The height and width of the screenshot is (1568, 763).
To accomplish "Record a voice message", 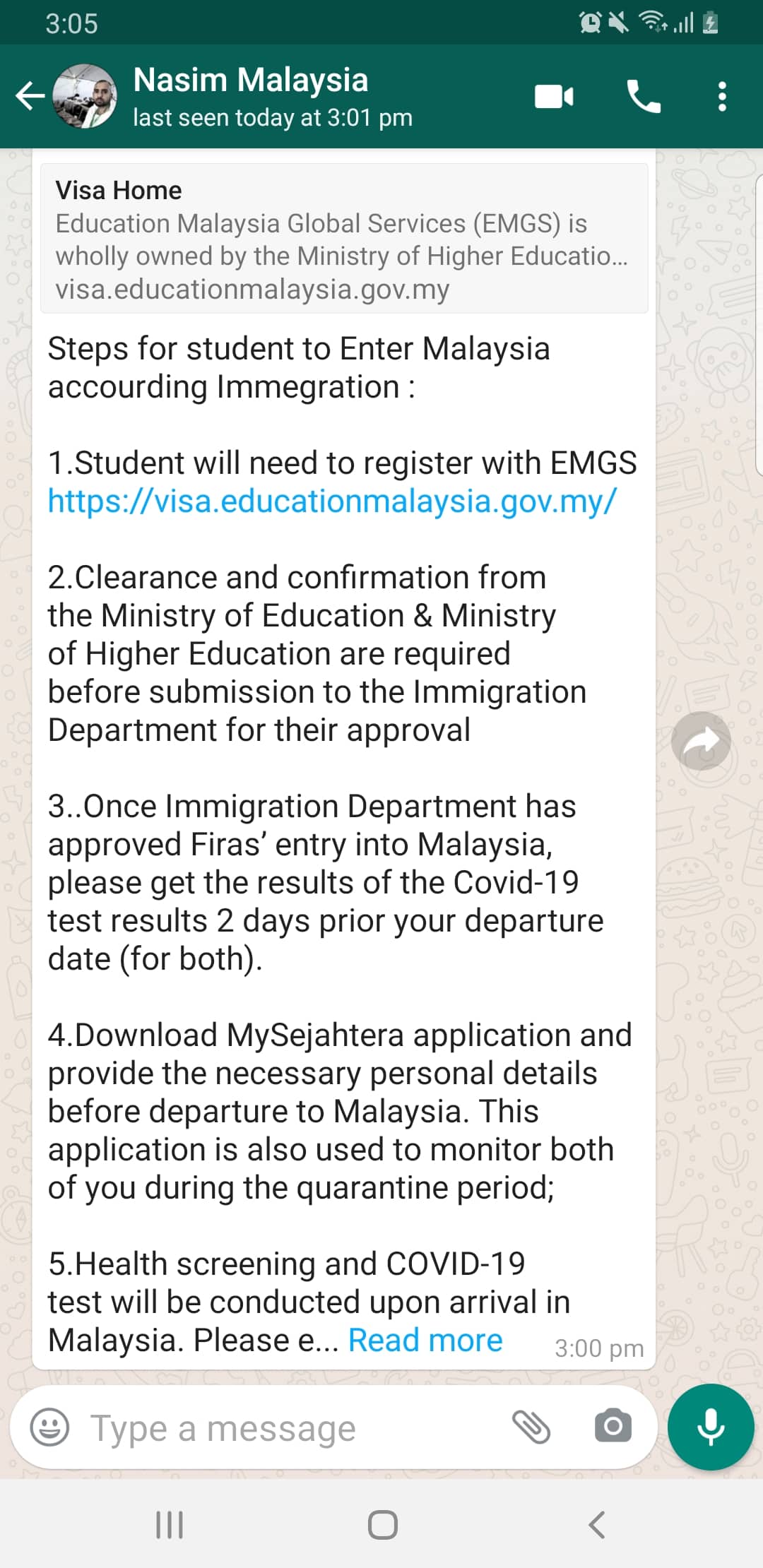I will point(711,1427).
